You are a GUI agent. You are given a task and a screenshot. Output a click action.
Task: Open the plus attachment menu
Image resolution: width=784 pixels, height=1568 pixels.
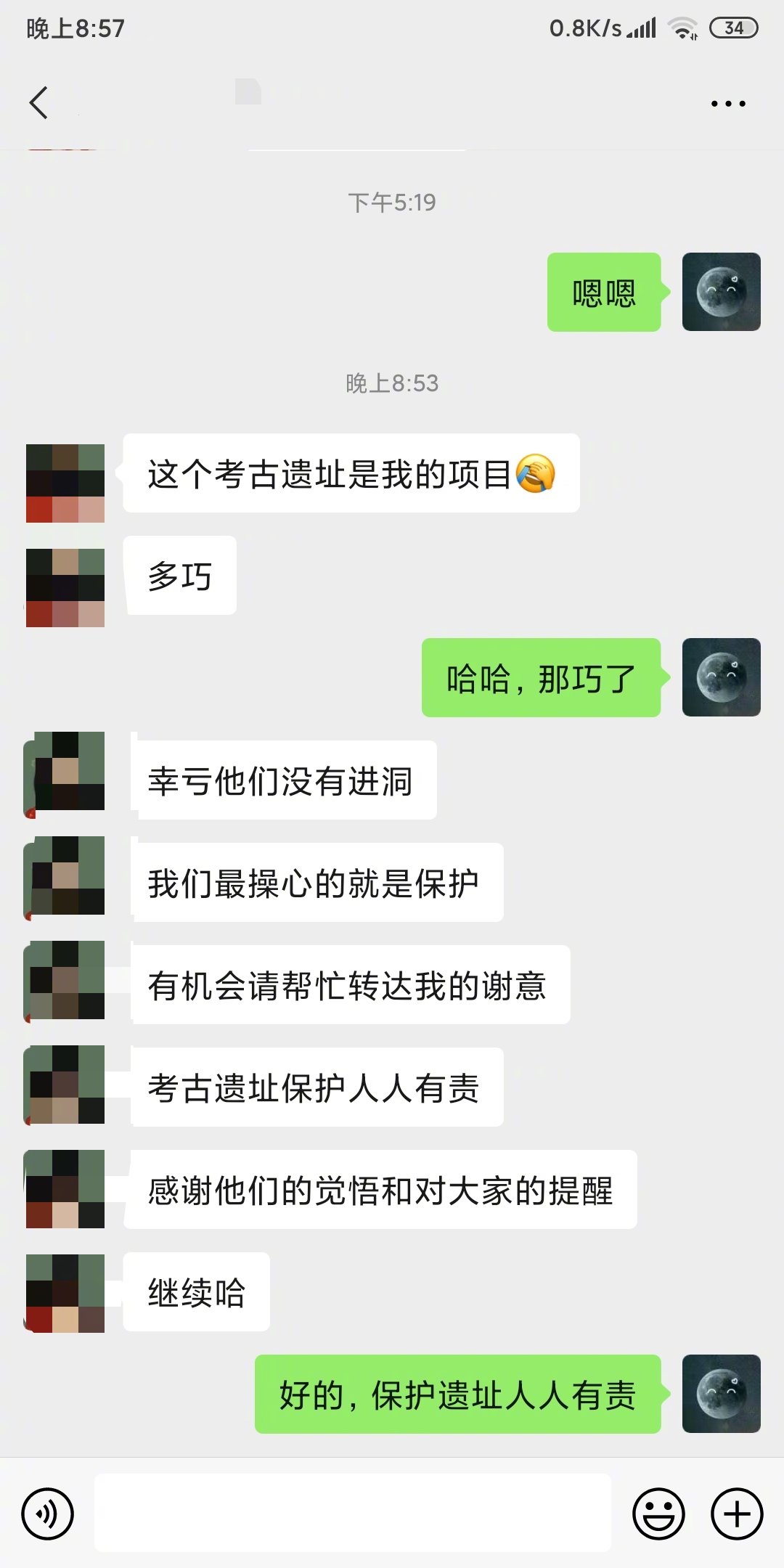click(737, 1514)
